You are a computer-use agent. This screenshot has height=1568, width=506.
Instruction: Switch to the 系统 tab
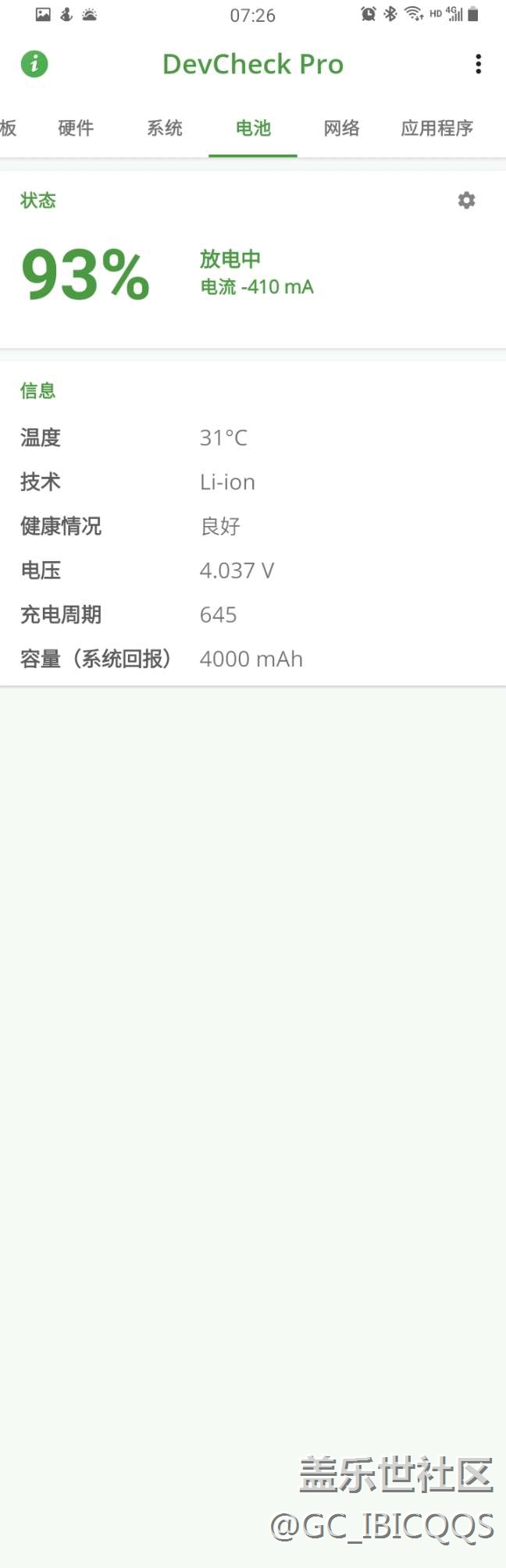pyautogui.click(x=165, y=128)
